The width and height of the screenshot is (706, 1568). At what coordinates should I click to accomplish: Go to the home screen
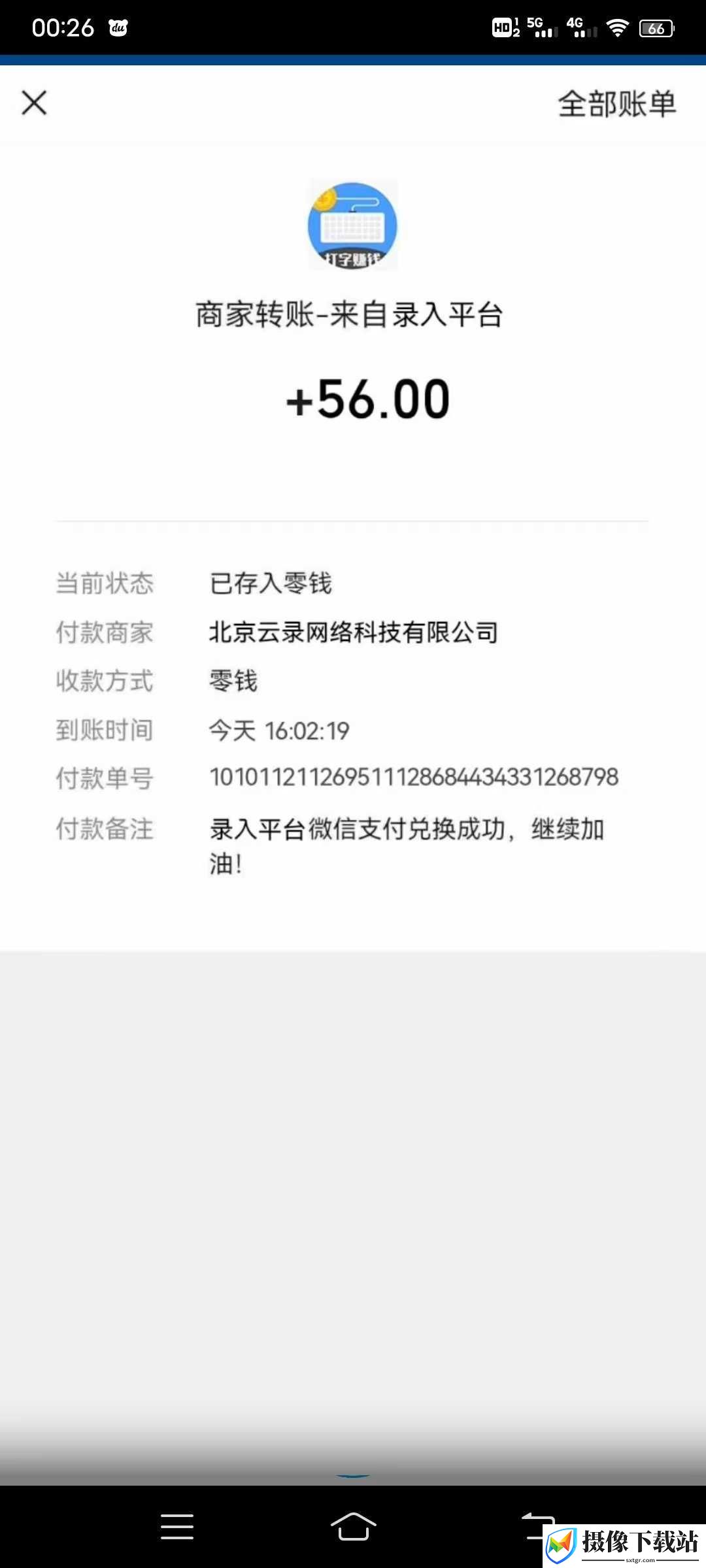(353, 1526)
